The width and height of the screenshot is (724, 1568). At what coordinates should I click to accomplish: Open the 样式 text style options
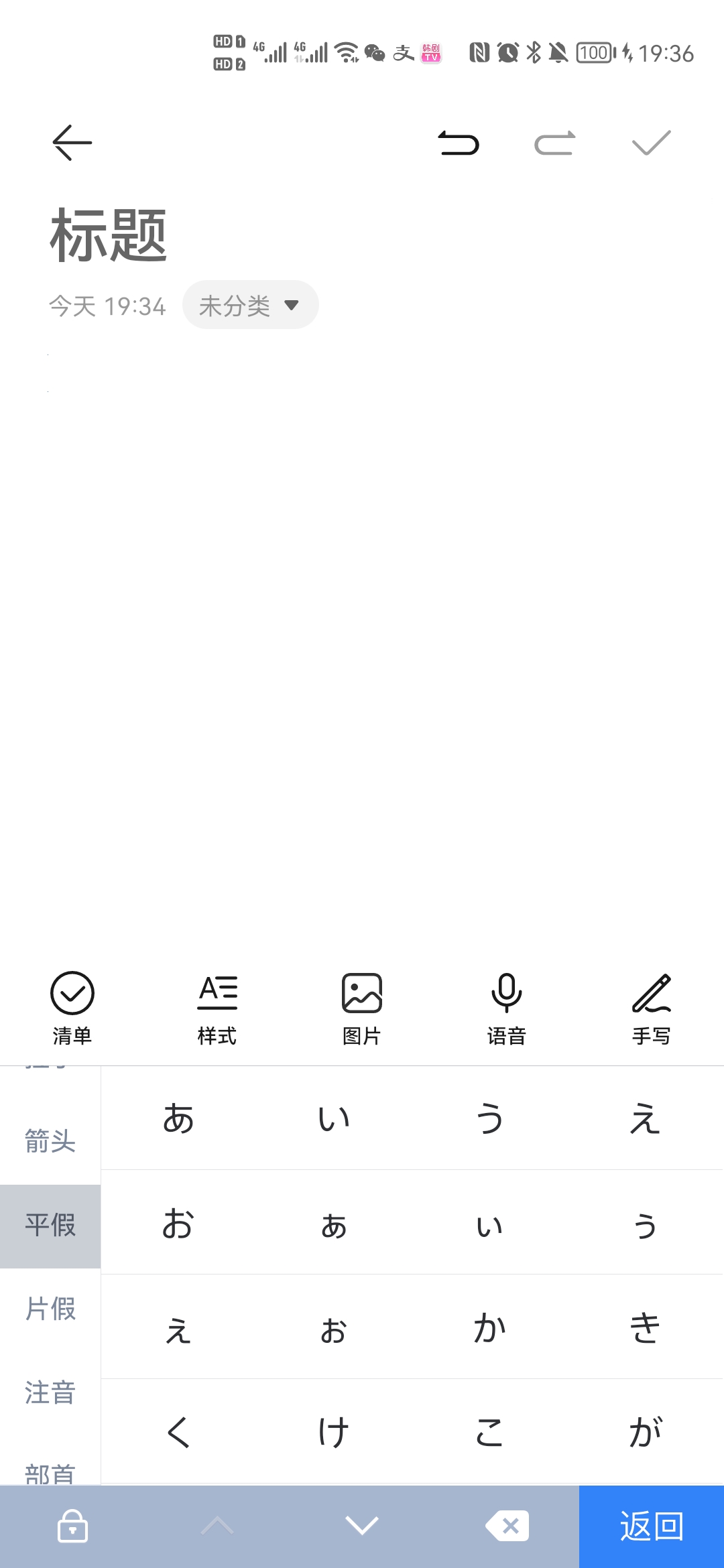(x=217, y=1008)
